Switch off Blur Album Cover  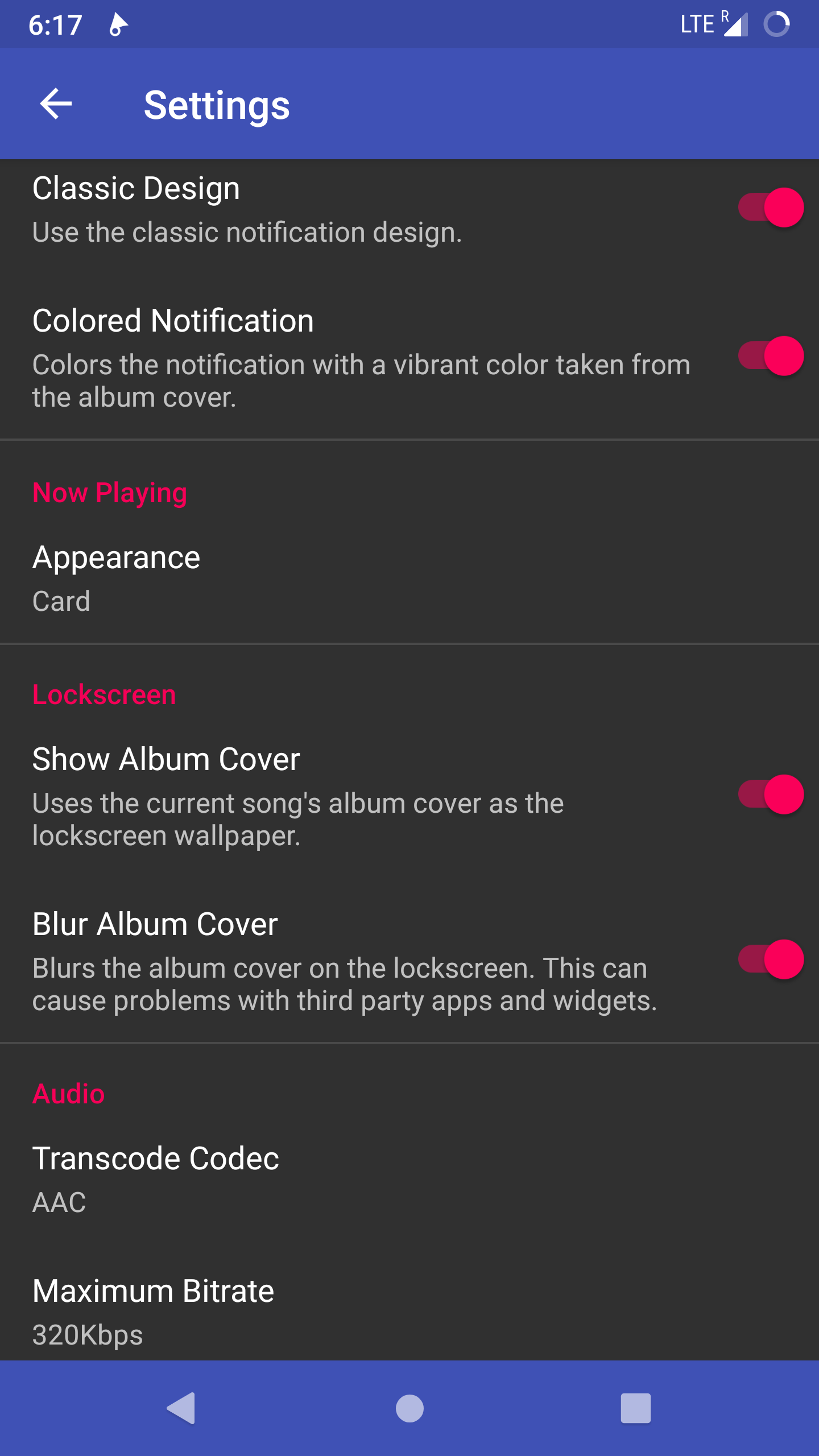(770, 959)
